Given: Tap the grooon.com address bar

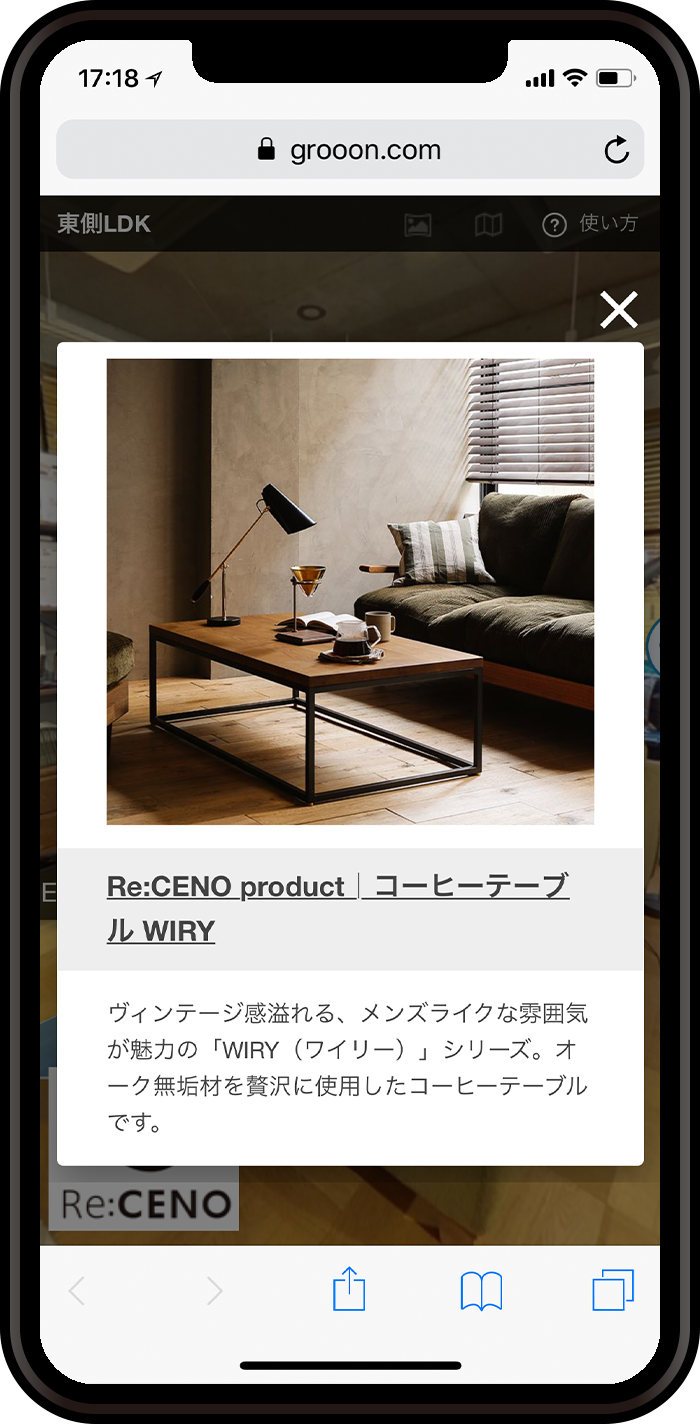Looking at the screenshot, I should [350, 150].
